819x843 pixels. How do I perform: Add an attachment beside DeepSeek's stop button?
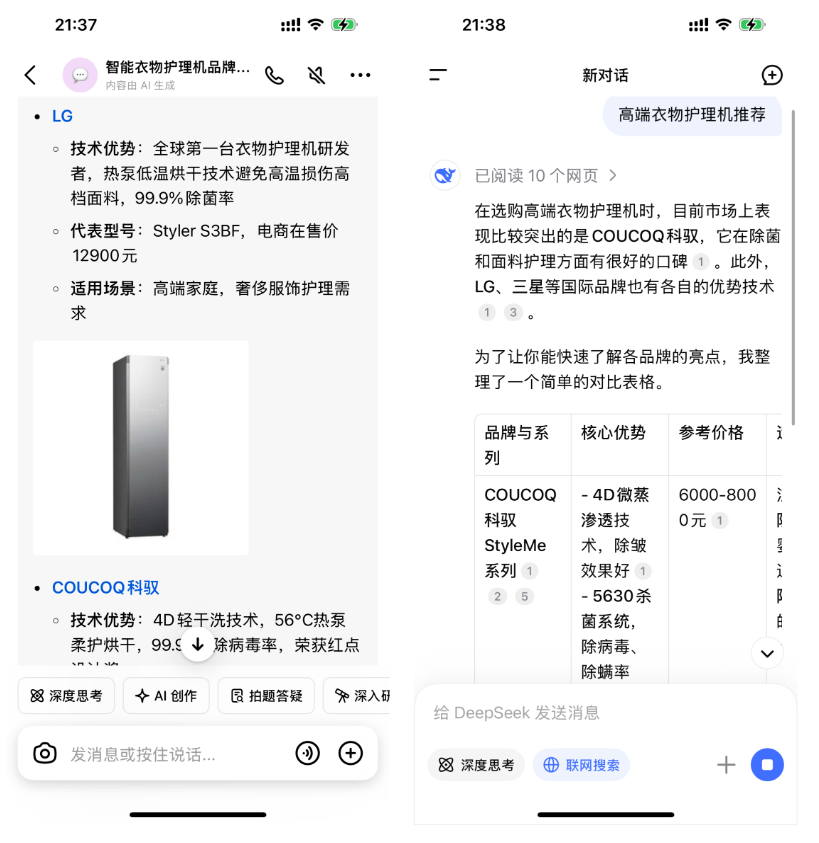[726, 765]
